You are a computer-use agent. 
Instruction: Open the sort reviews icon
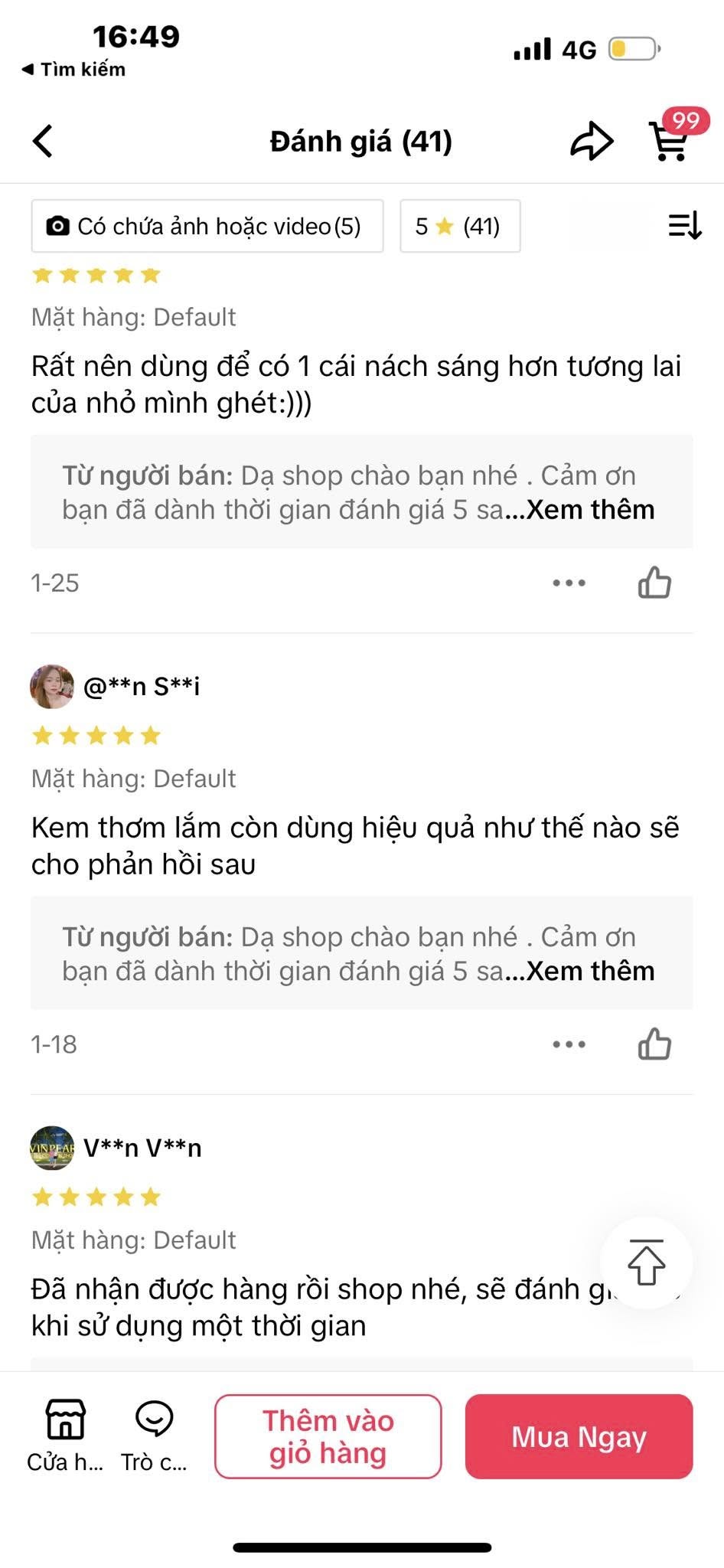(684, 226)
